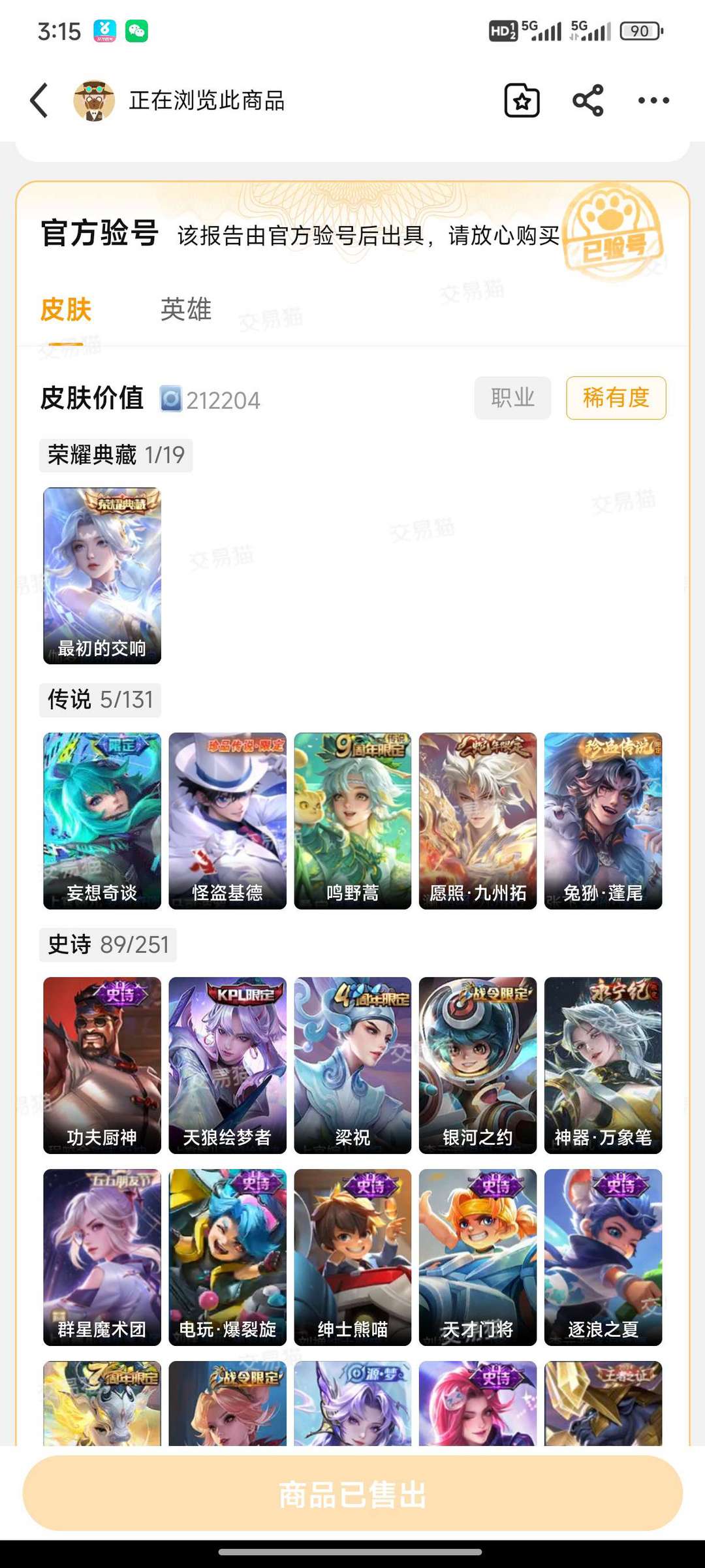The width and height of the screenshot is (705, 1568).
Task: Open the 天狼绘梦者 skin tile
Action: 227,1065
